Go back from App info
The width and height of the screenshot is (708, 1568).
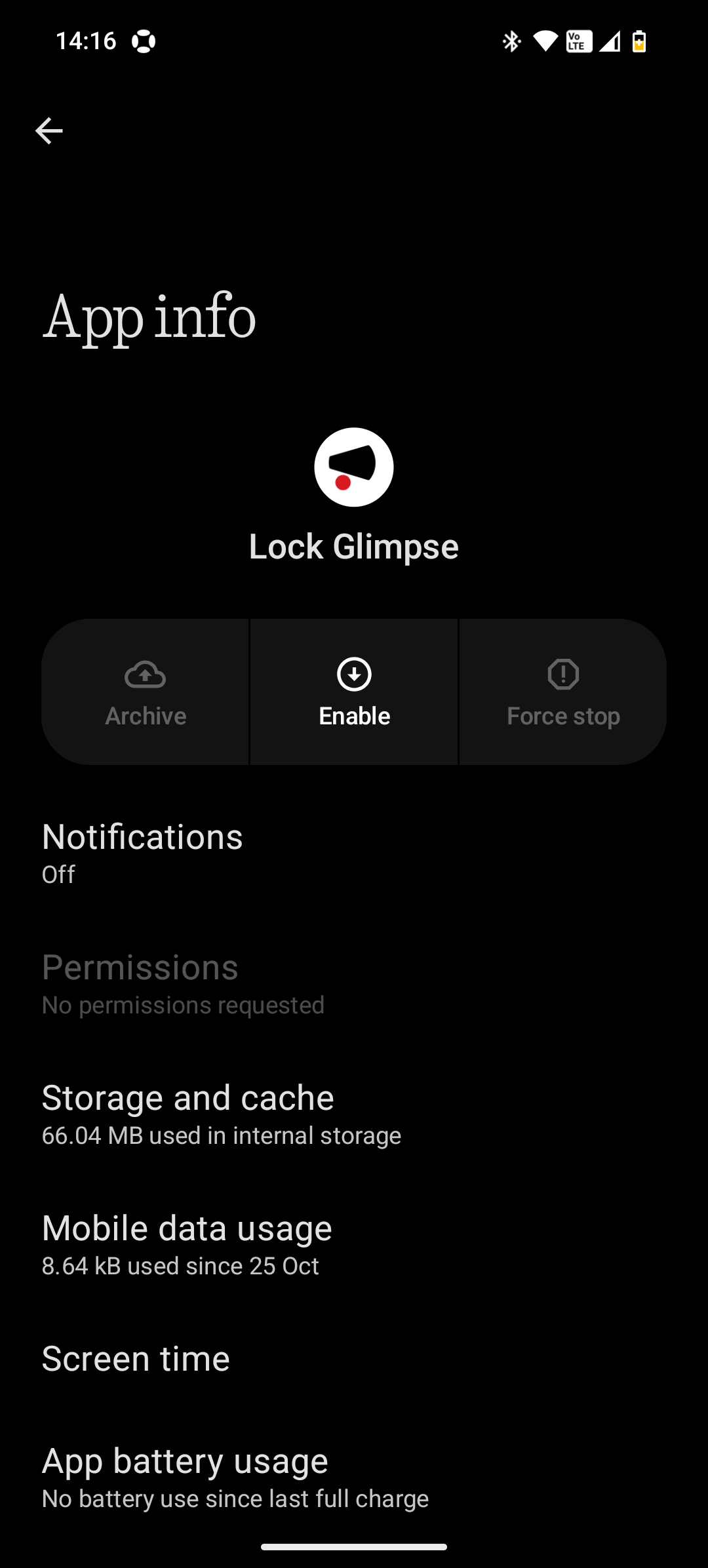[x=49, y=131]
